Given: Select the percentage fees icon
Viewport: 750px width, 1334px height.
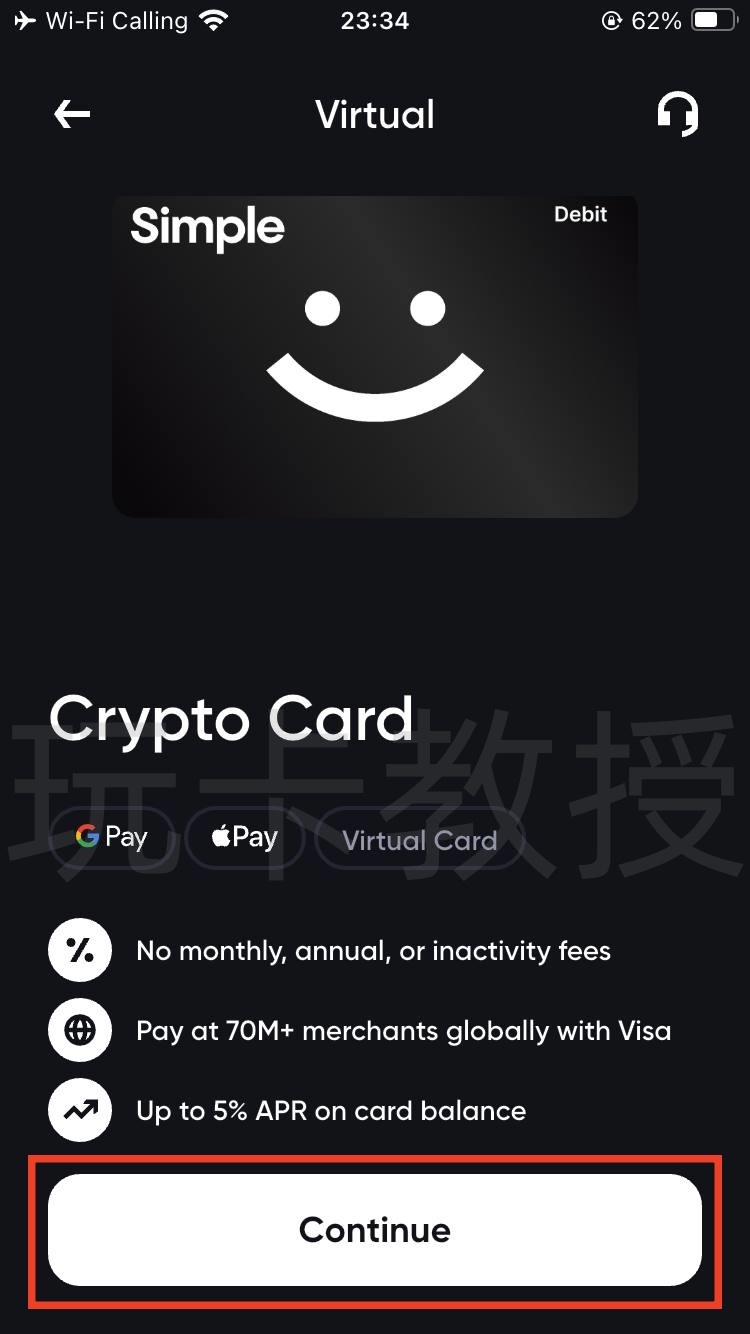Looking at the screenshot, I should tap(80, 950).
